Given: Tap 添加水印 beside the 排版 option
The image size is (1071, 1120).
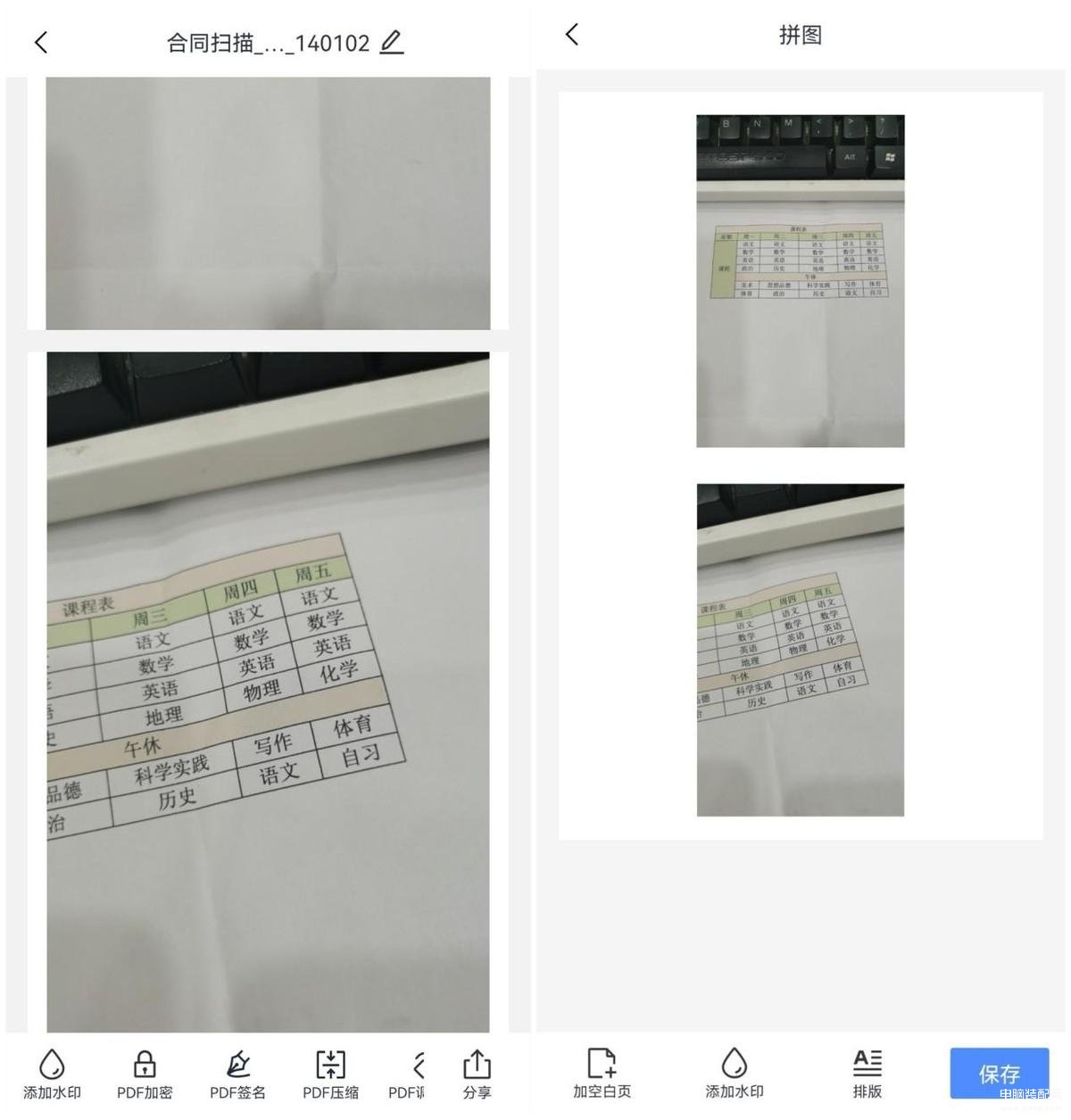Looking at the screenshot, I should pyautogui.click(x=734, y=1072).
